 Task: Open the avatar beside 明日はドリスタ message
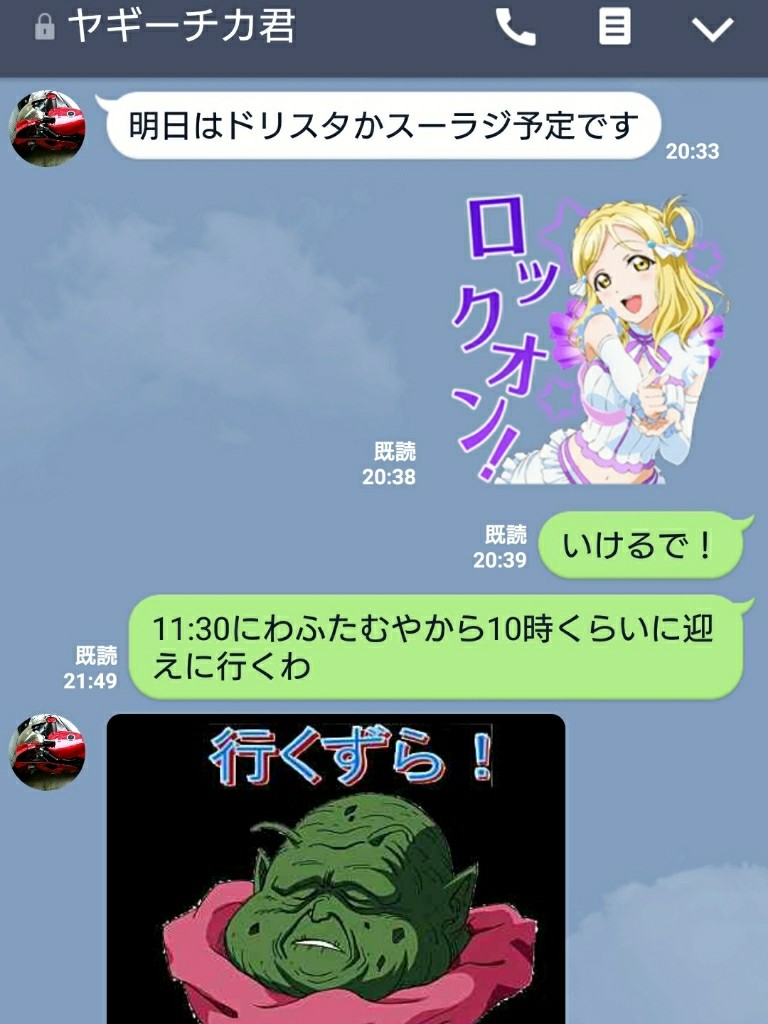47,128
